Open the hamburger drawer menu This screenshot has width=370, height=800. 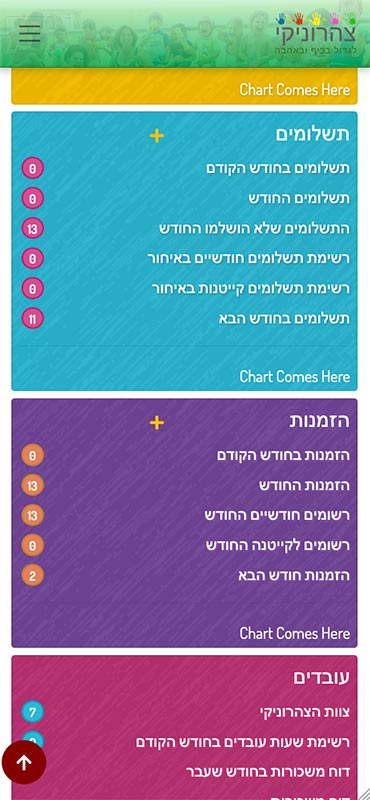click(30, 33)
